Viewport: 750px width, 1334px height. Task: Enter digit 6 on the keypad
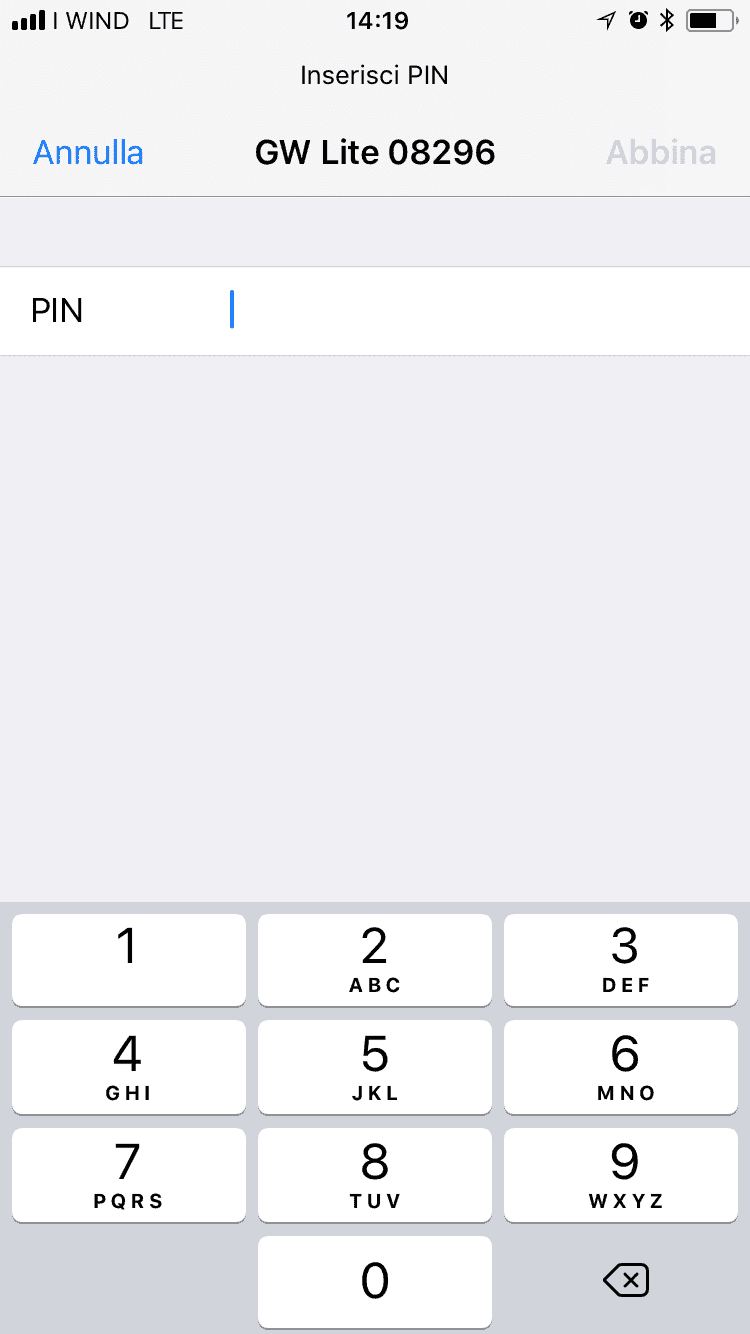(621, 1066)
